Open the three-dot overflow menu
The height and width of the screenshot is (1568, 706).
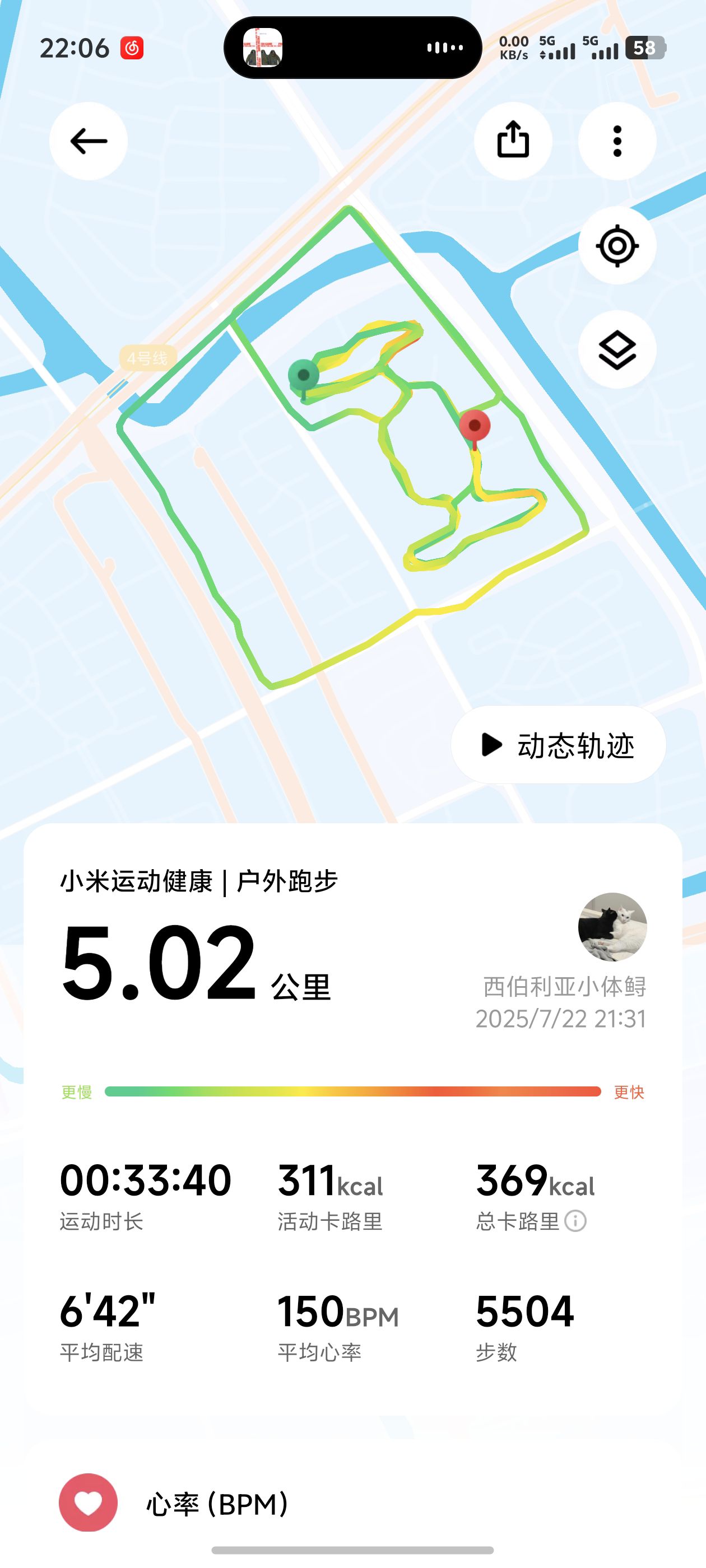pyautogui.click(x=617, y=141)
